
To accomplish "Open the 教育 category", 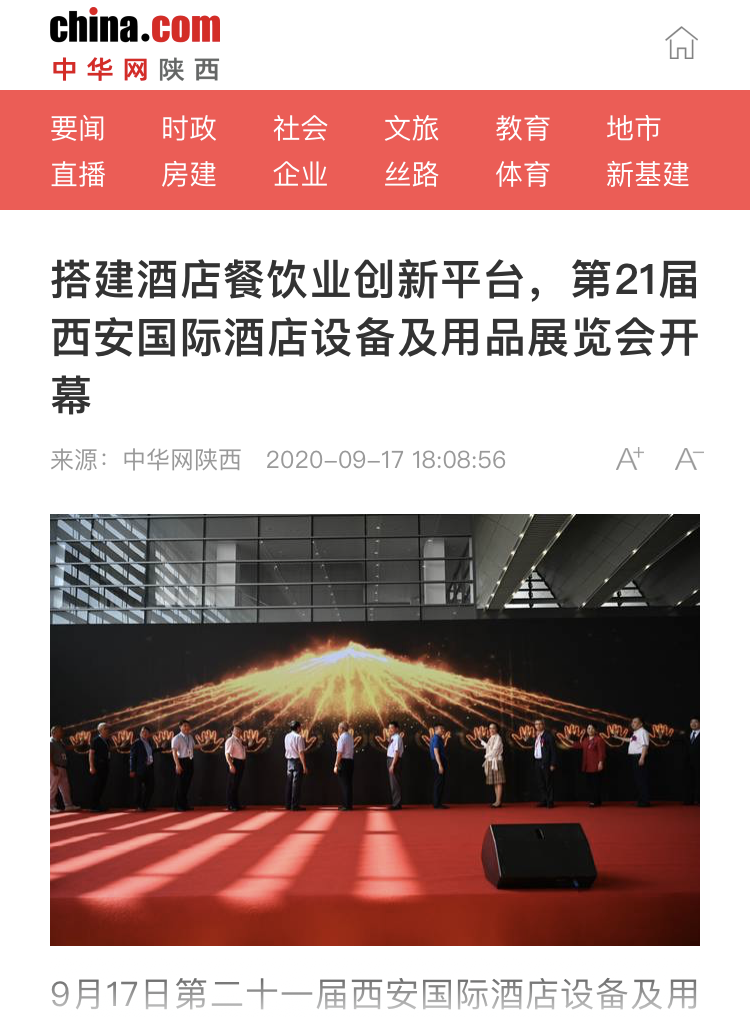I will (x=522, y=128).
